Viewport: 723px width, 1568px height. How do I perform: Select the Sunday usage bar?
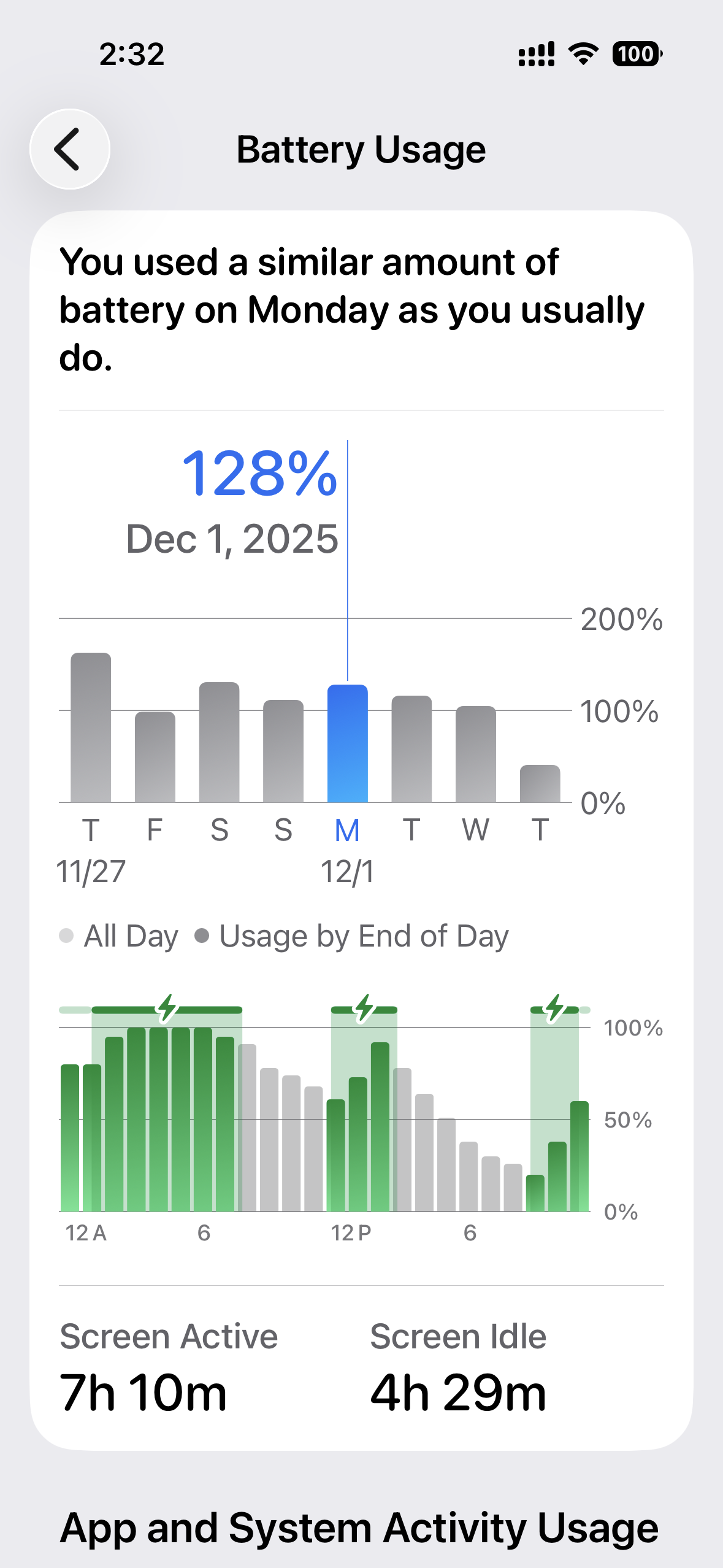[283, 751]
